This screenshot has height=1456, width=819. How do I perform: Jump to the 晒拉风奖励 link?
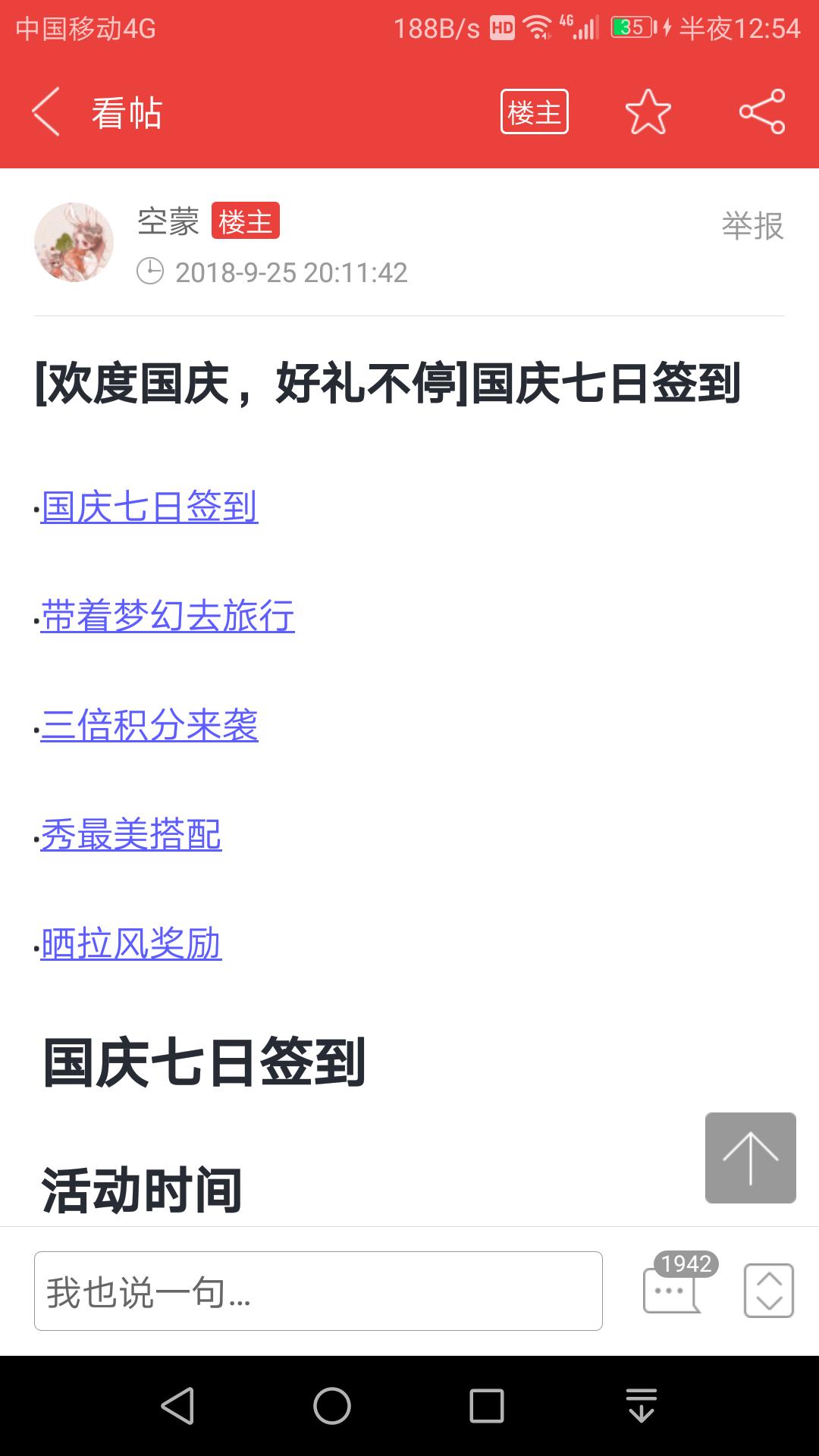tap(131, 943)
